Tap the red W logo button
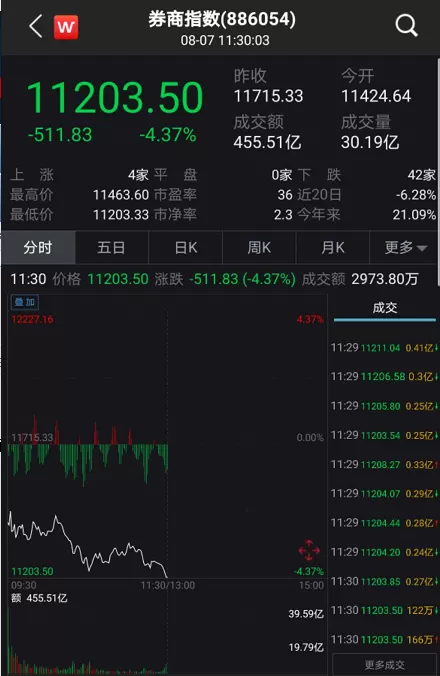This screenshot has height=676, width=440. coord(66,27)
